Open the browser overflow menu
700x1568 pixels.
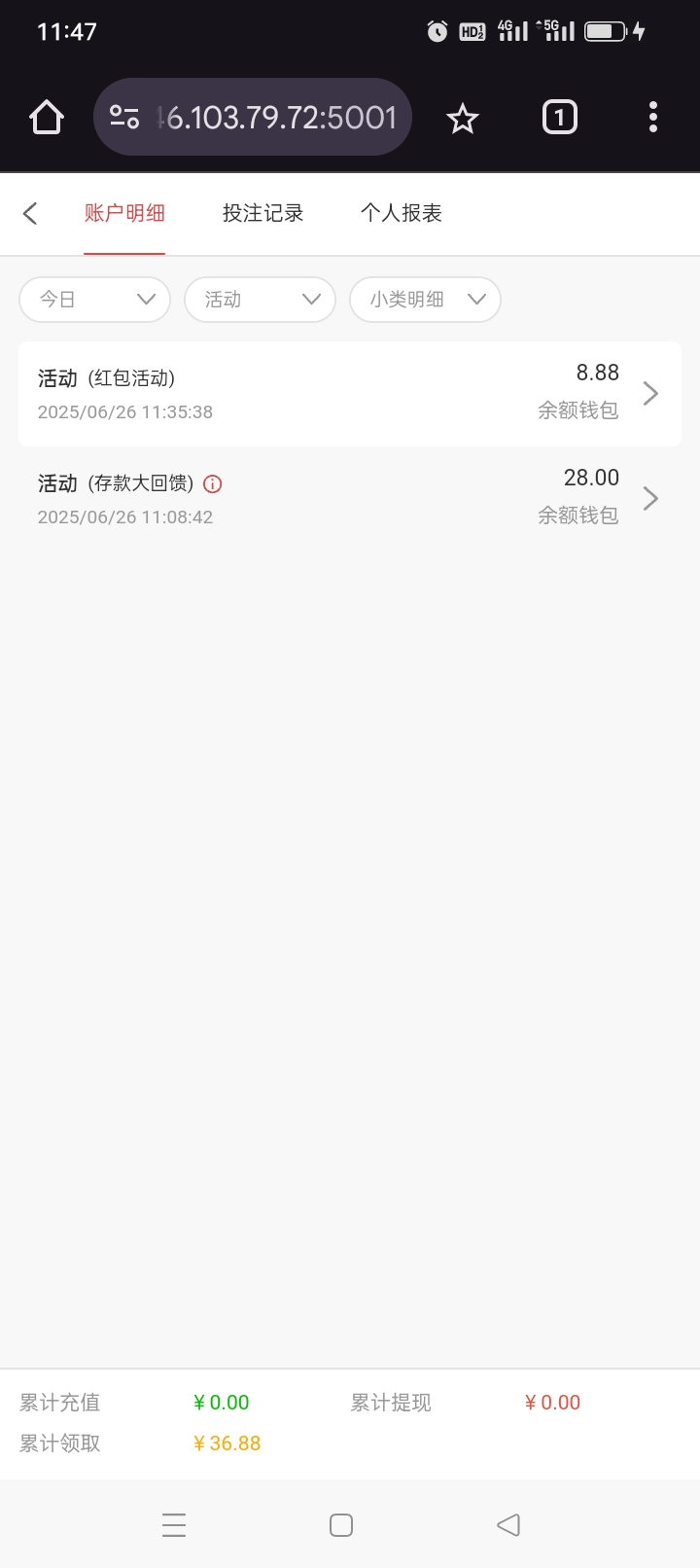[x=653, y=118]
